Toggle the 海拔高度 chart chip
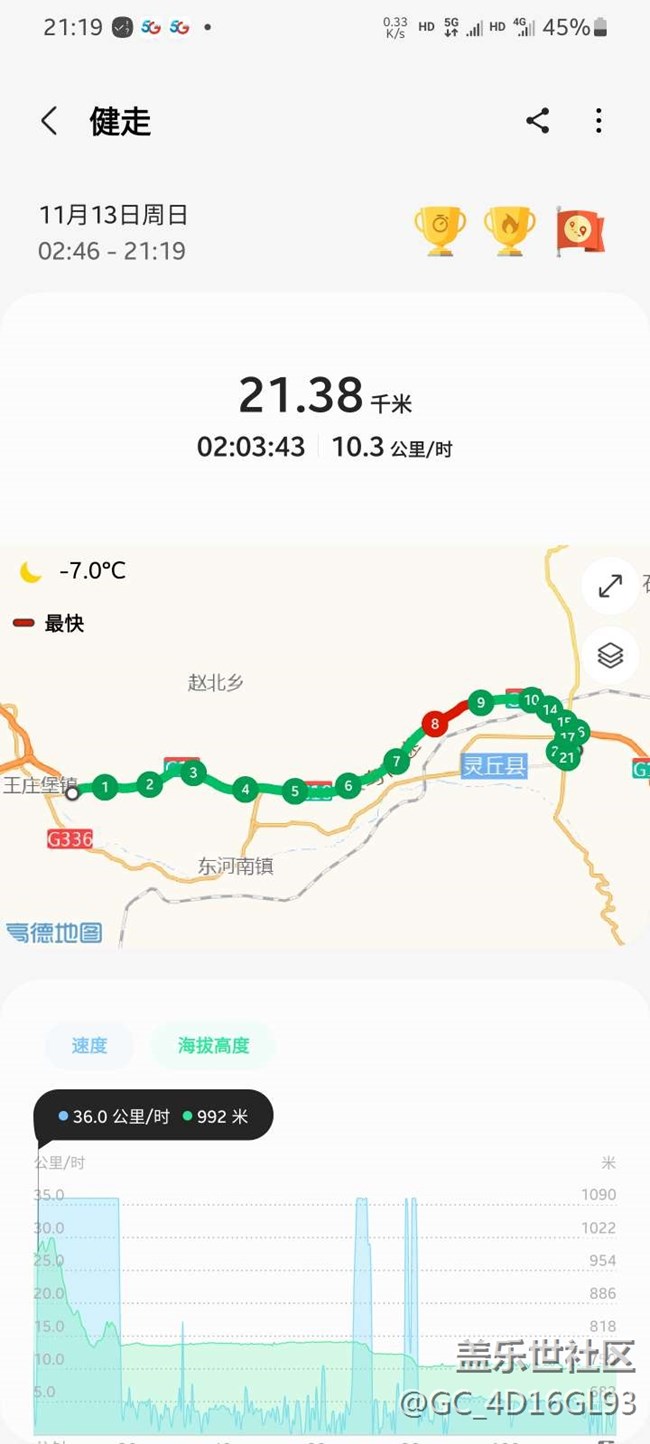 (213, 1046)
